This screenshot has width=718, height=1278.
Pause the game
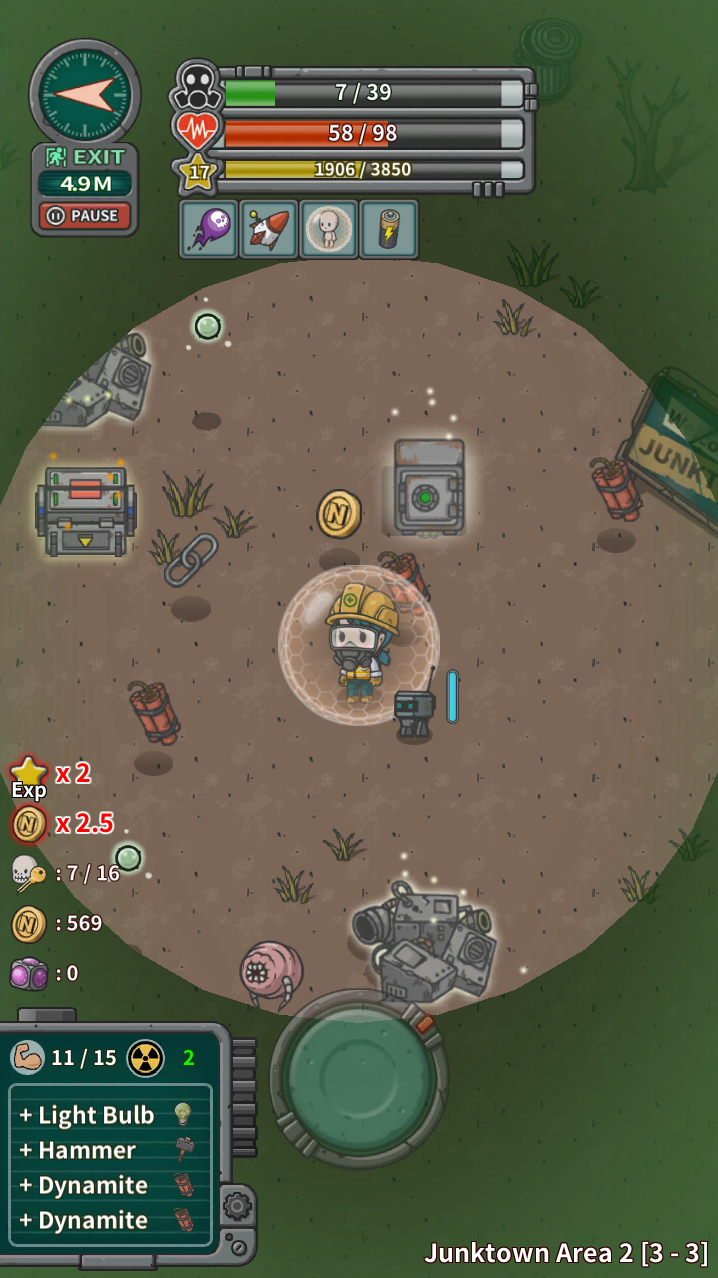pos(85,215)
